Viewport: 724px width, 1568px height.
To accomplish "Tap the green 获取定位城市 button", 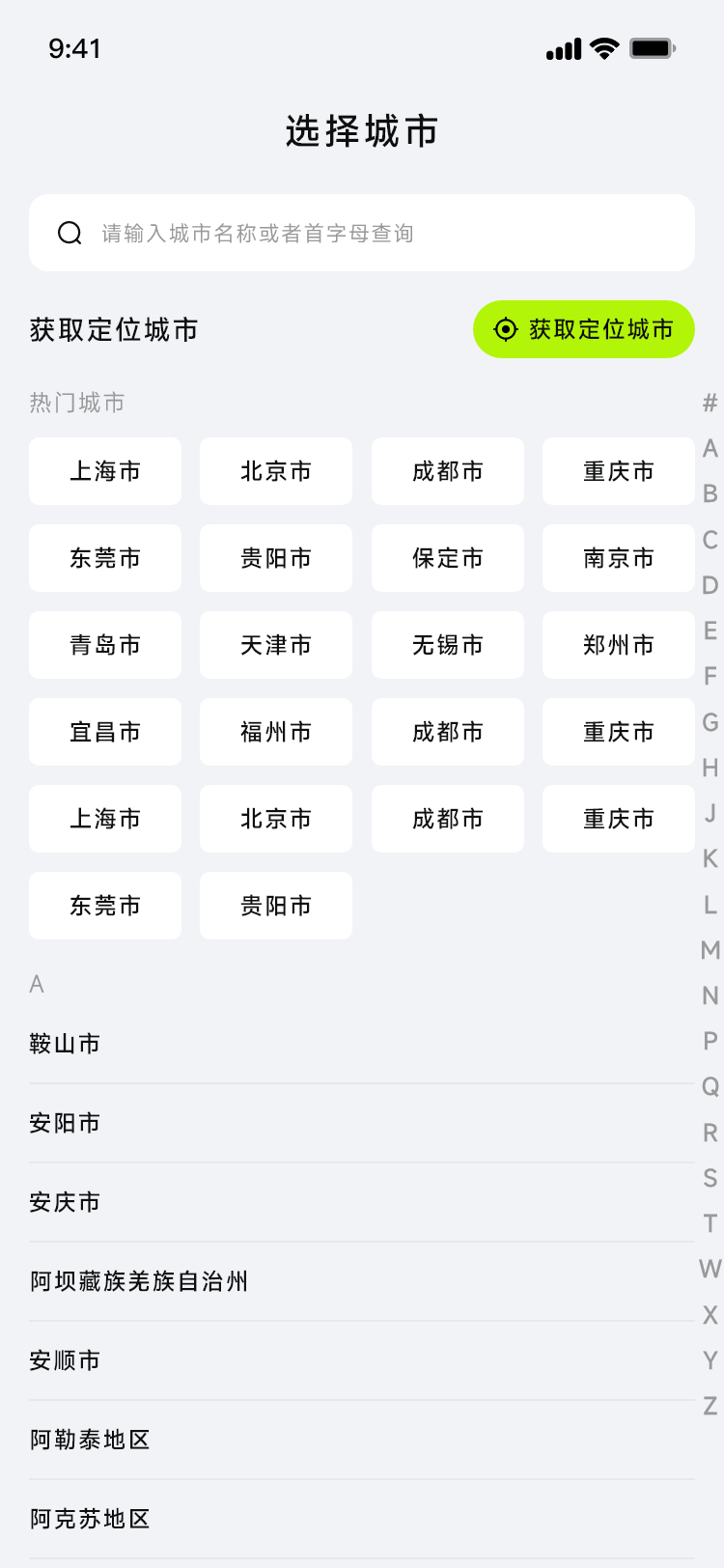I will [583, 329].
